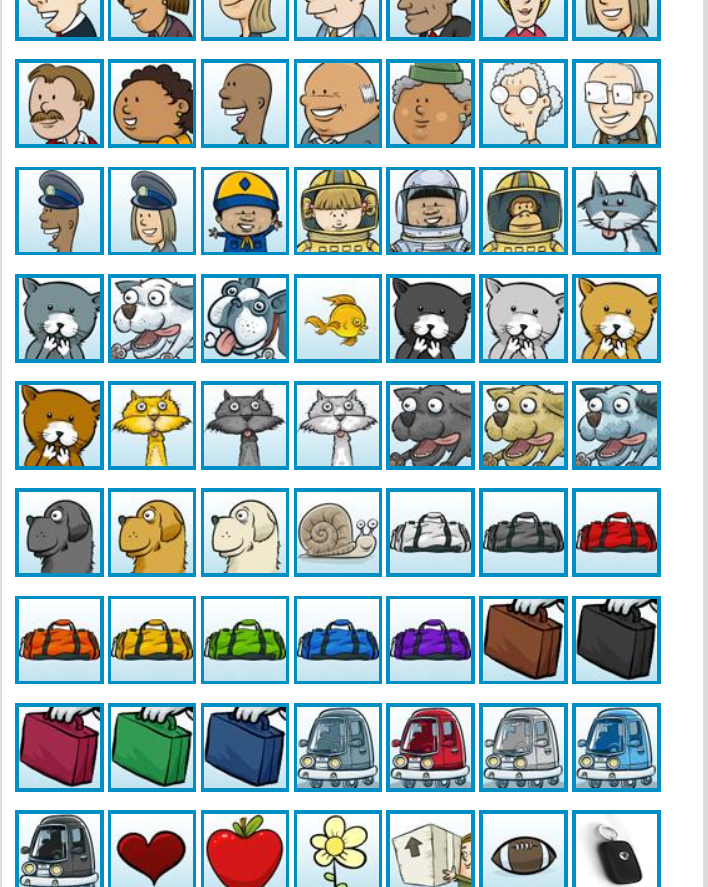Choose the black cat tile
The image size is (708, 887).
pyautogui.click(x=430, y=319)
